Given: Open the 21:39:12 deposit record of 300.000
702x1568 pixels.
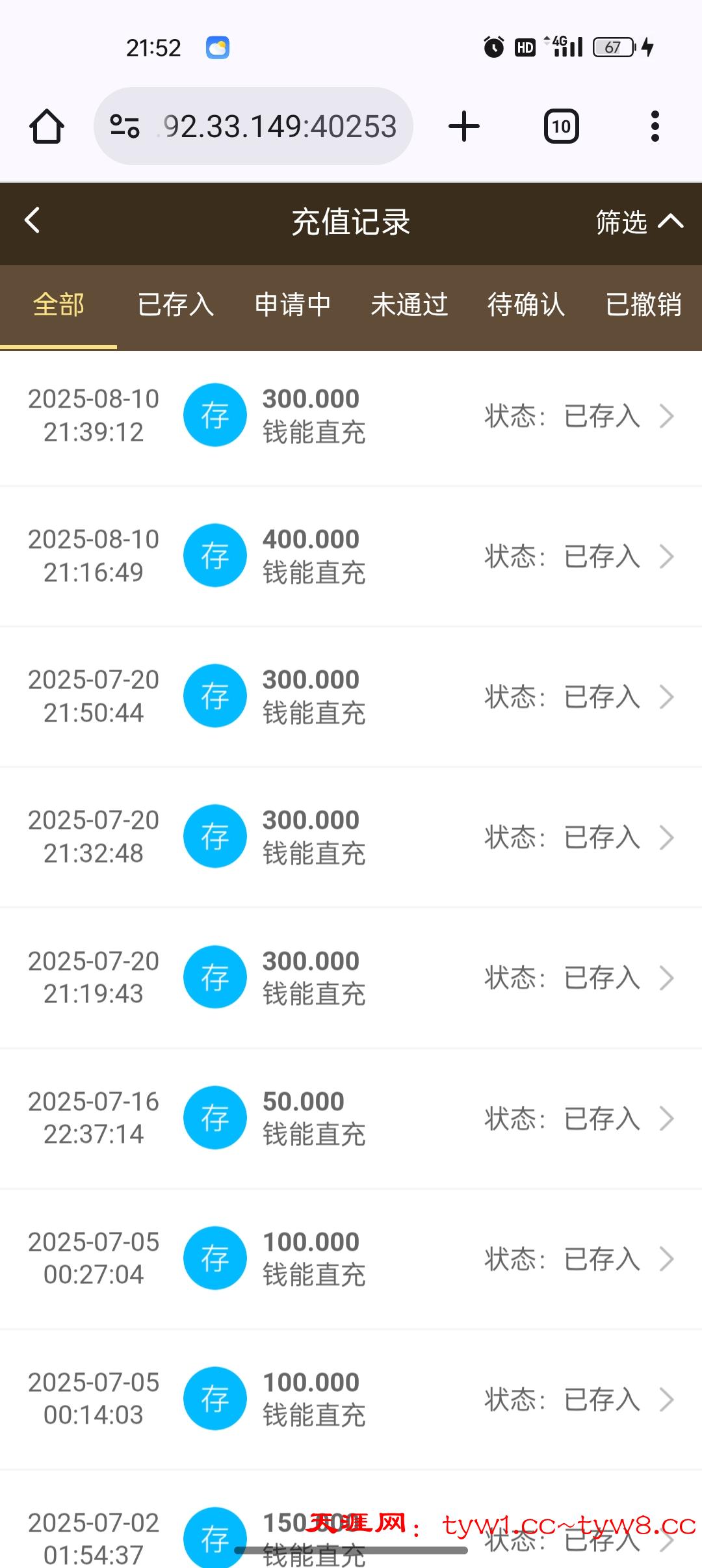Looking at the screenshot, I should [x=351, y=416].
